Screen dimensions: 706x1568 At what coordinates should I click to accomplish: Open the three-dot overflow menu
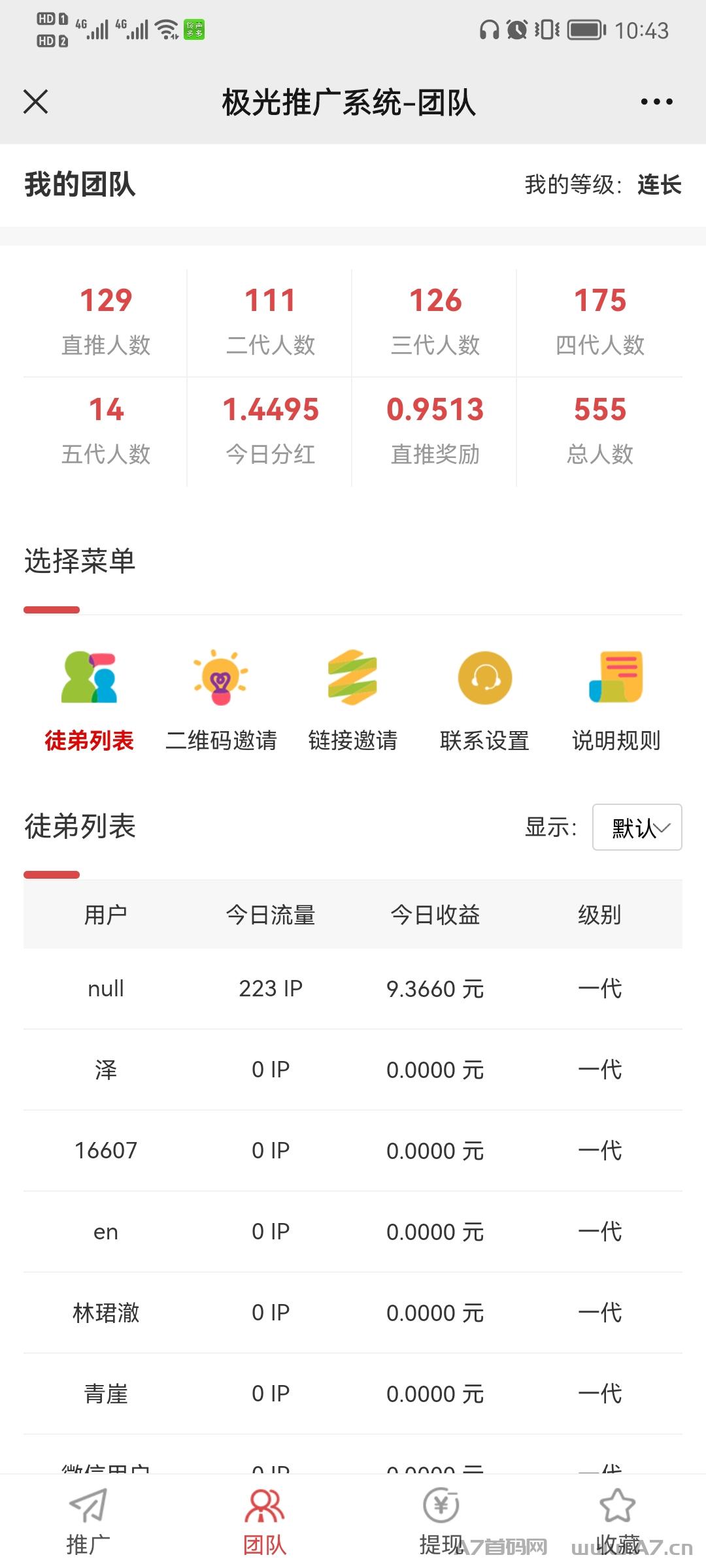tap(656, 102)
